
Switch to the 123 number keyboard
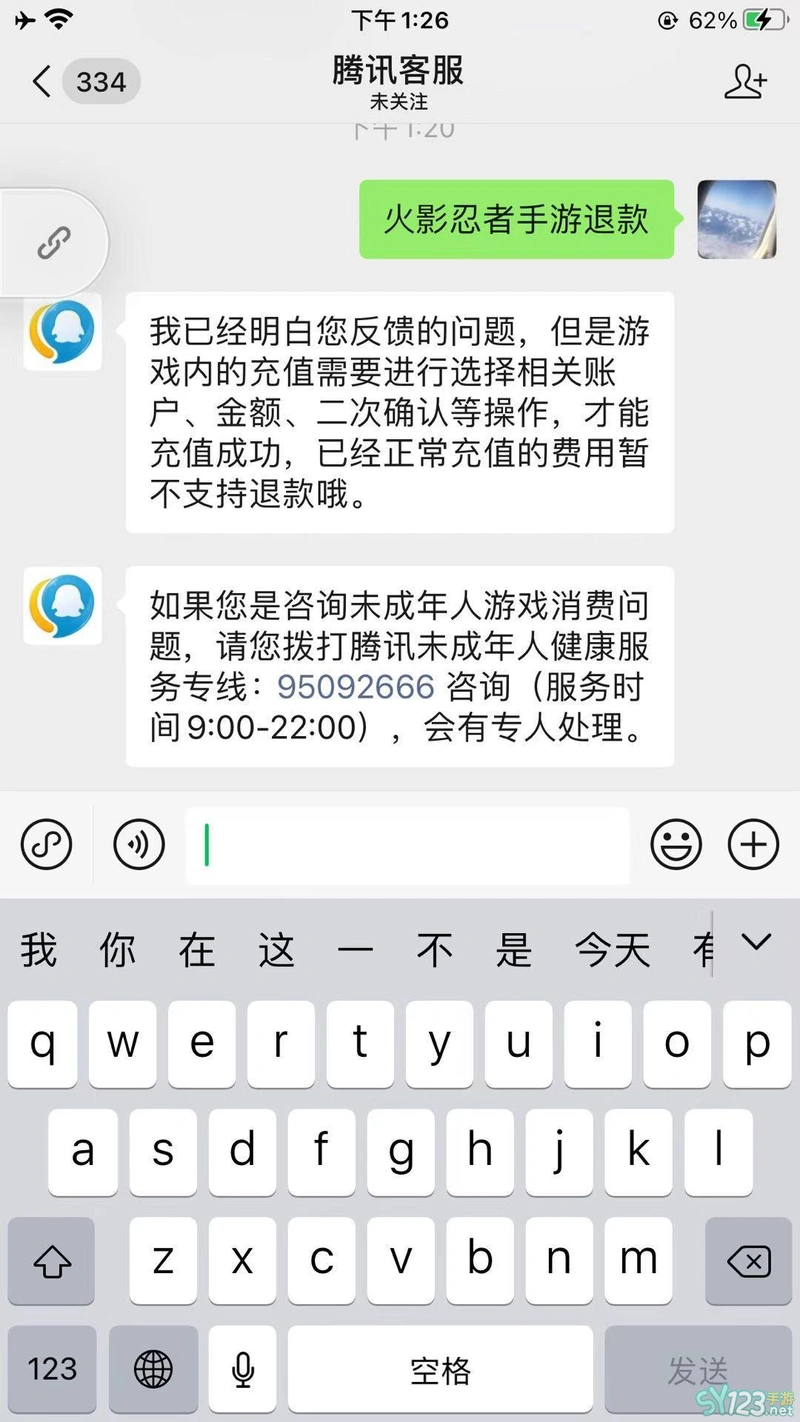point(52,1369)
